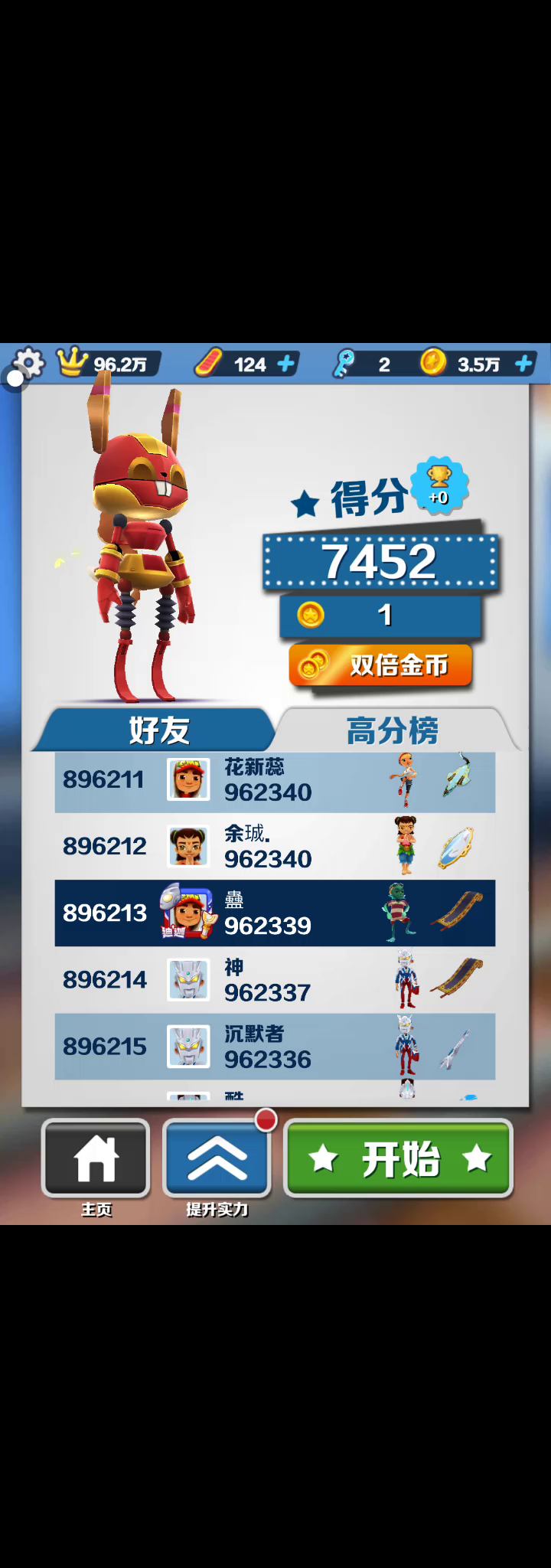Open 余珹's leaderboard entry

[275, 847]
